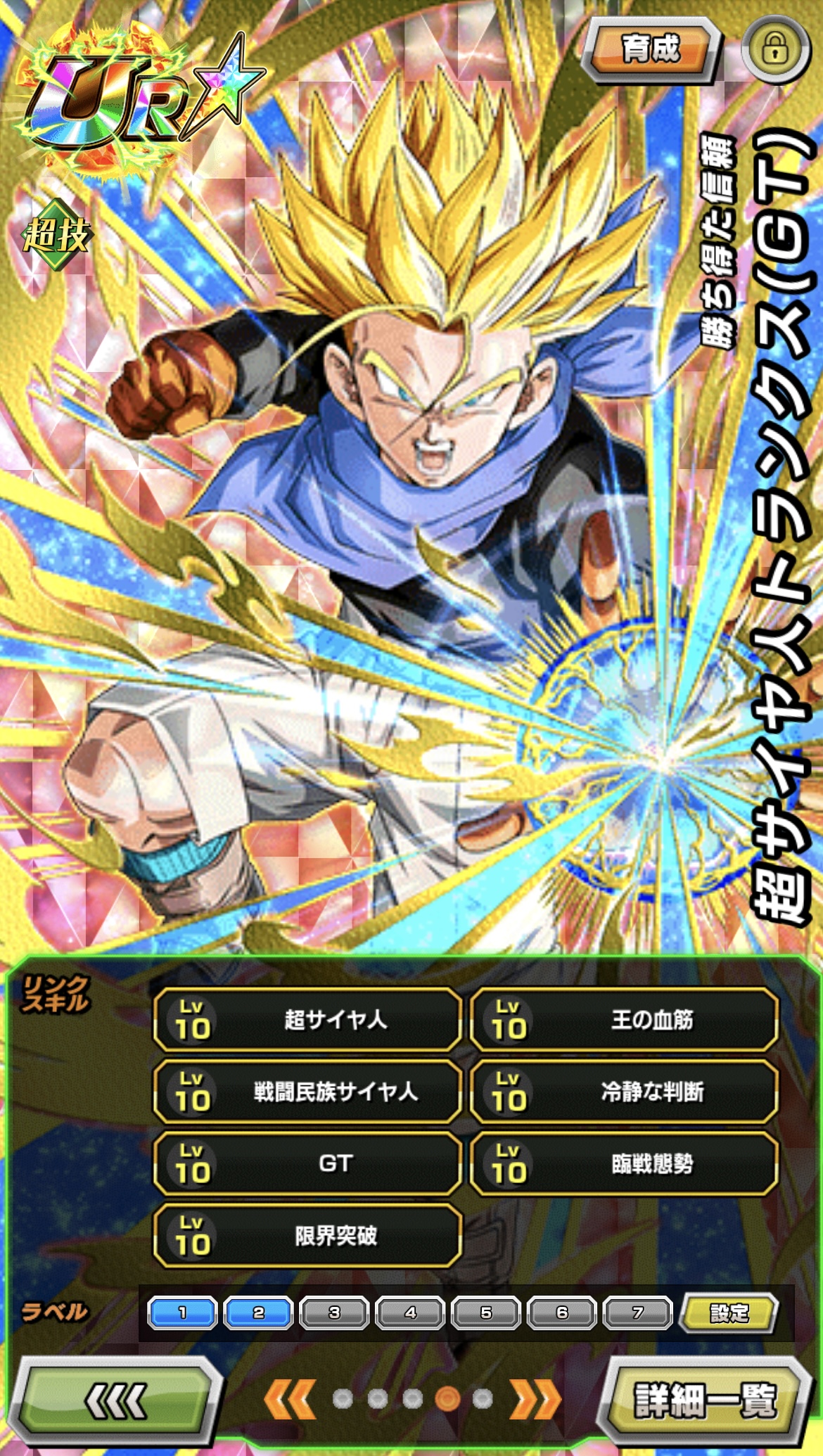Open the GT link skill
Image resolution: width=823 pixels, height=1456 pixels.
tap(307, 1163)
